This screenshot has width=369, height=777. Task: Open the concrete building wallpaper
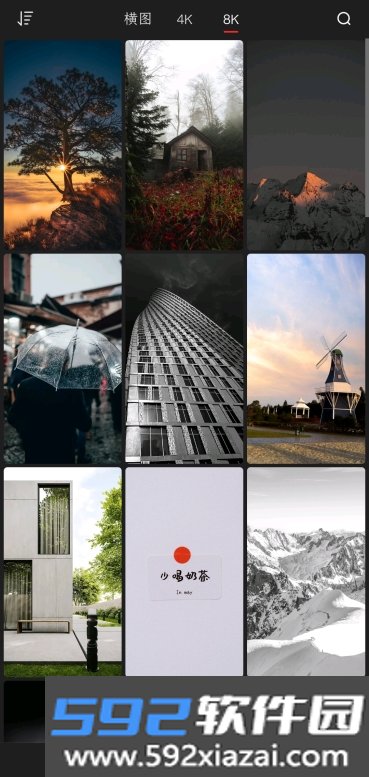click(62, 572)
